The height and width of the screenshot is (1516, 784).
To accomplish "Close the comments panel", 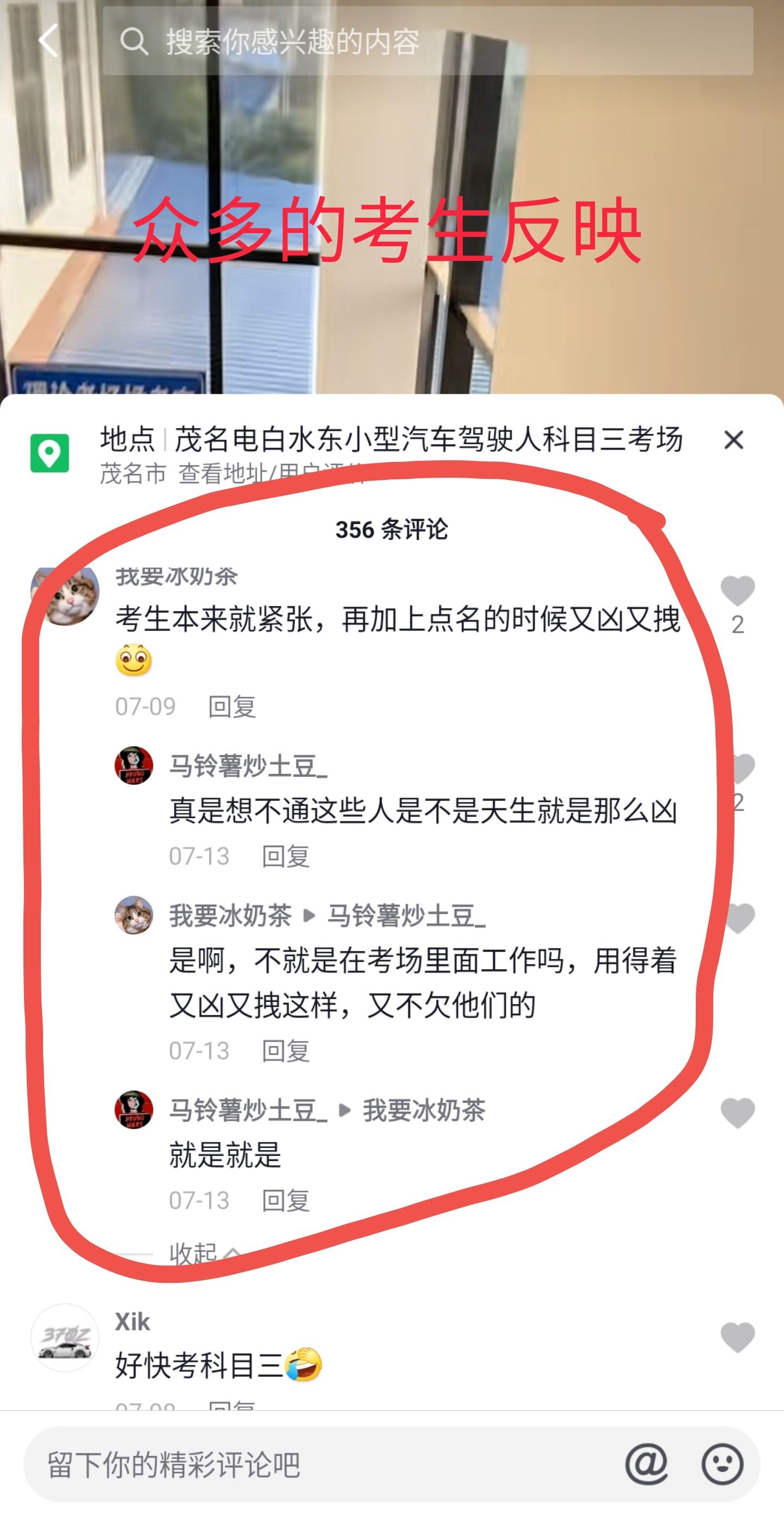I will coord(733,440).
